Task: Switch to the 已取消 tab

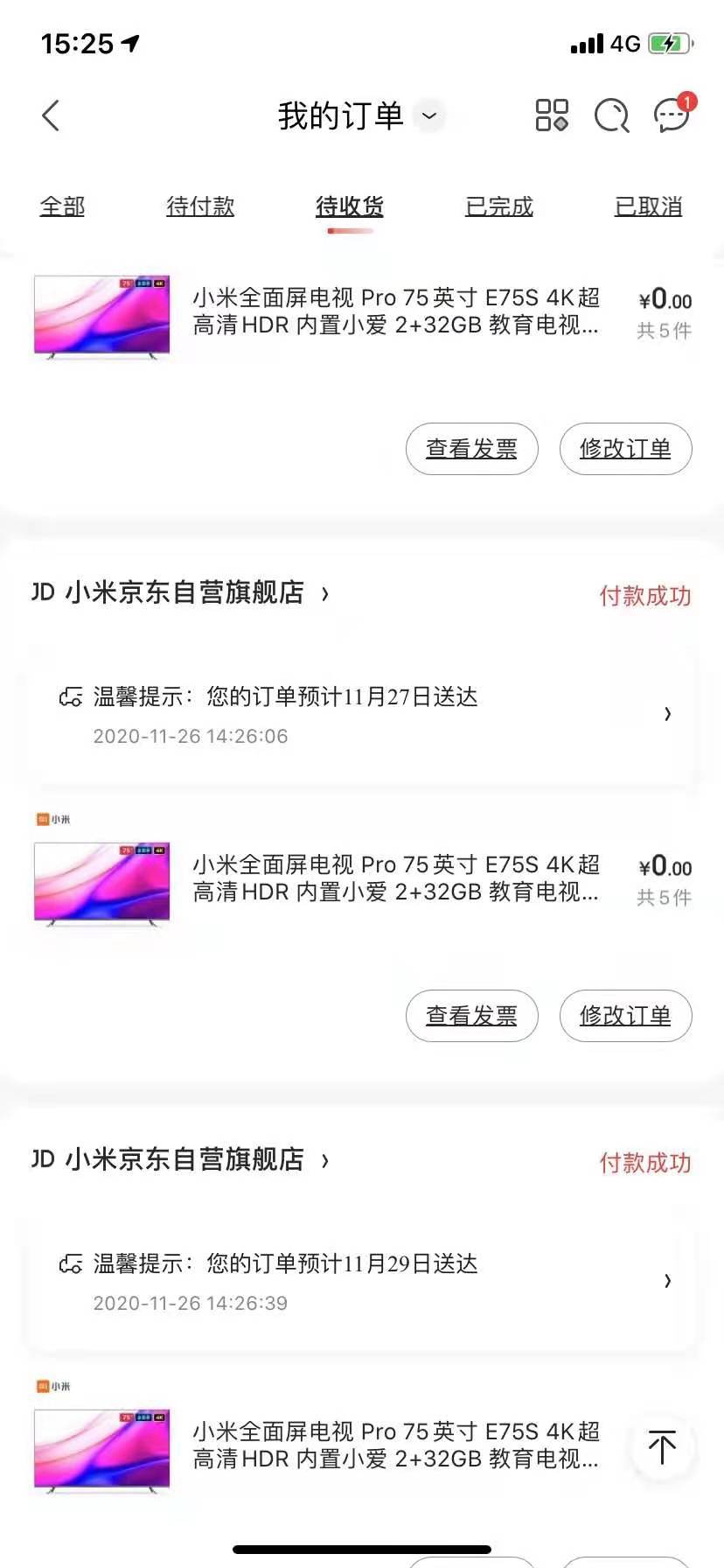Action: point(648,206)
